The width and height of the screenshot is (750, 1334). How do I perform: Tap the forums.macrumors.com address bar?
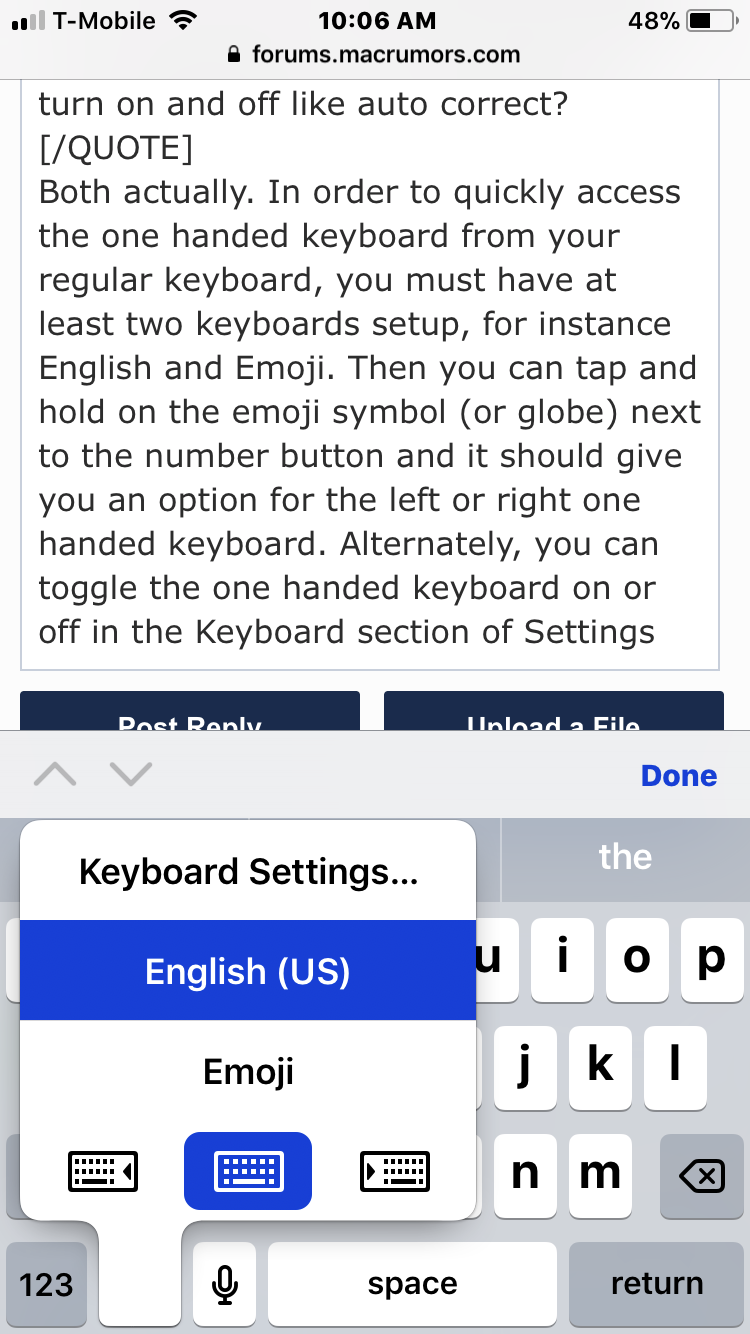(x=375, y=54)
